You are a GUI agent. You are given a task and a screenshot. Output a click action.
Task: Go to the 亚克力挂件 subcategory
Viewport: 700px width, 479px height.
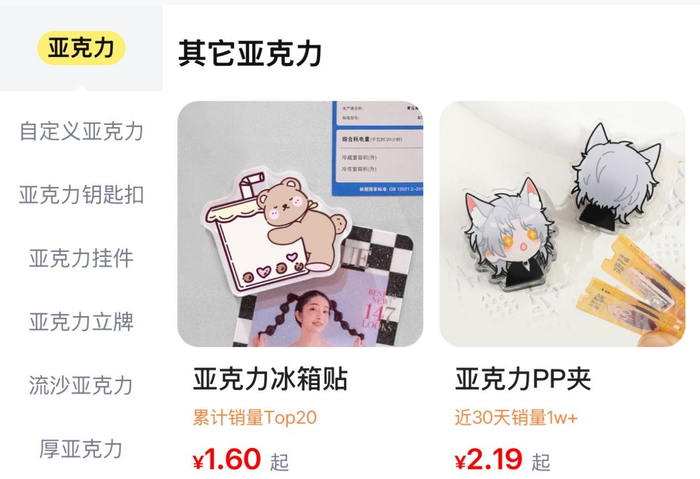click(x=81, y=259)
